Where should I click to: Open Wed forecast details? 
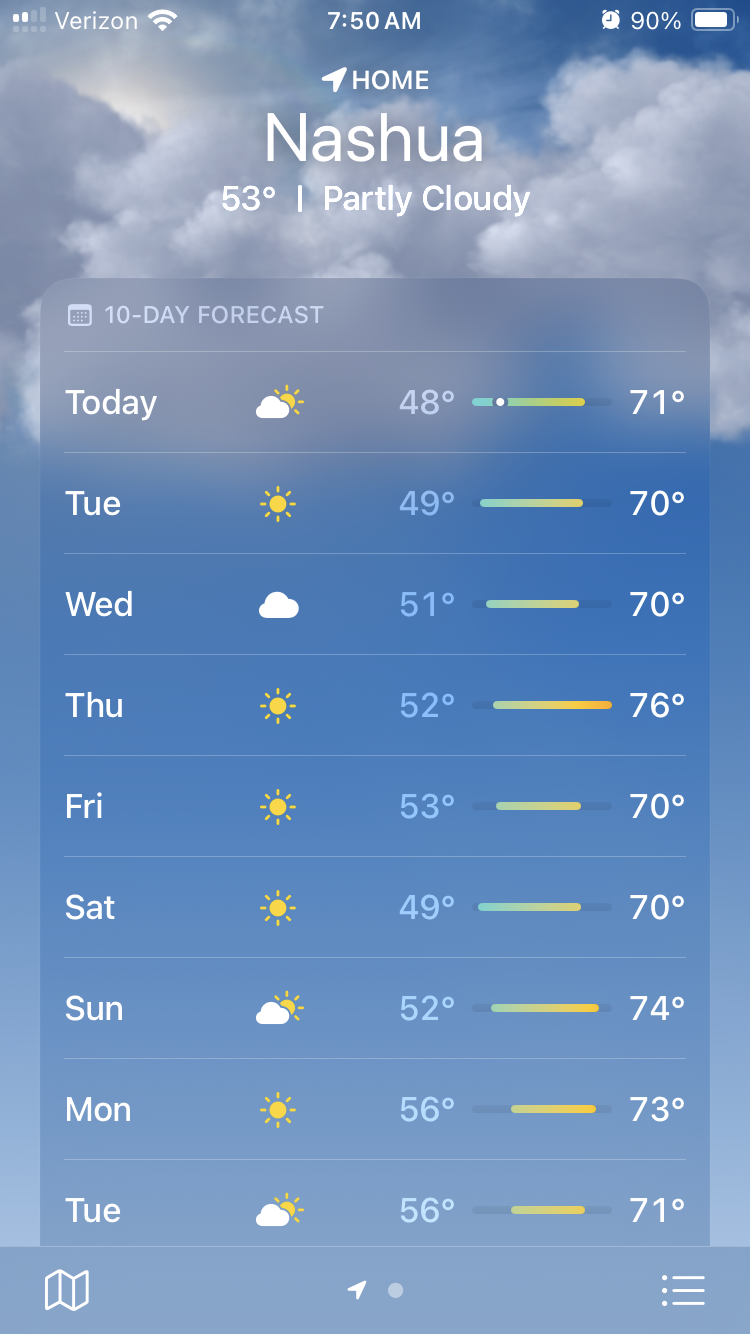pos(375,604)
